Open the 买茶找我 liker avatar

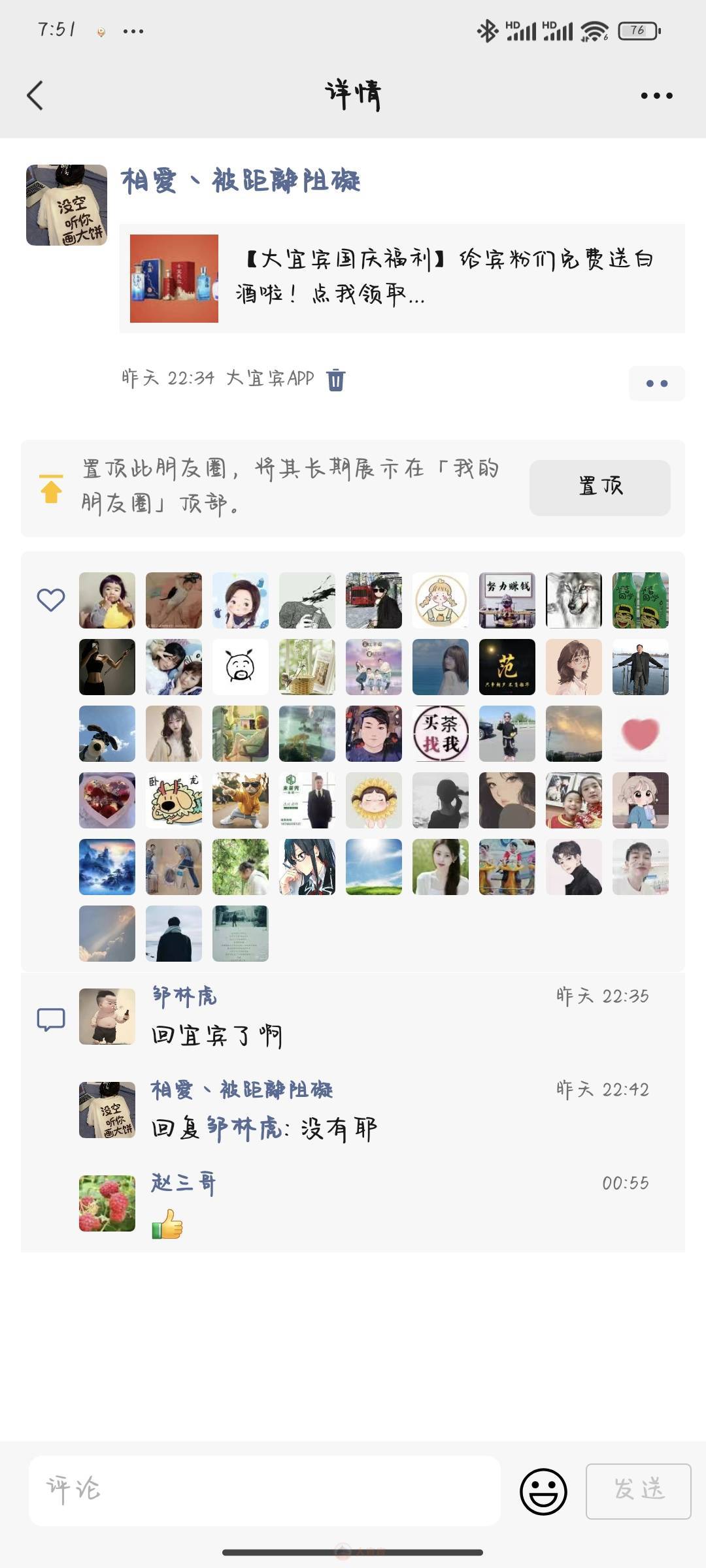[441, 734]
